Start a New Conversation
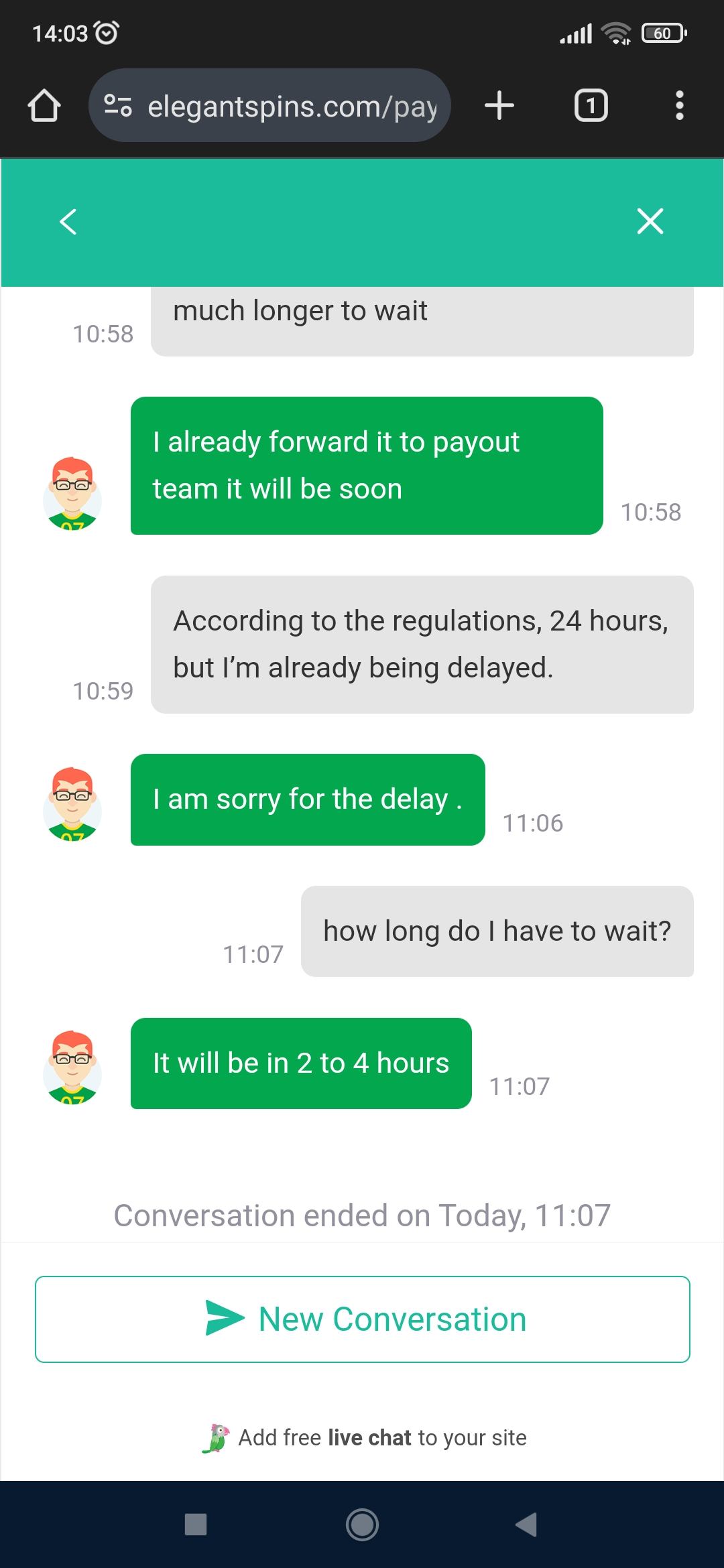This screenshot has width=724, height=1568. click(363, 1319)
